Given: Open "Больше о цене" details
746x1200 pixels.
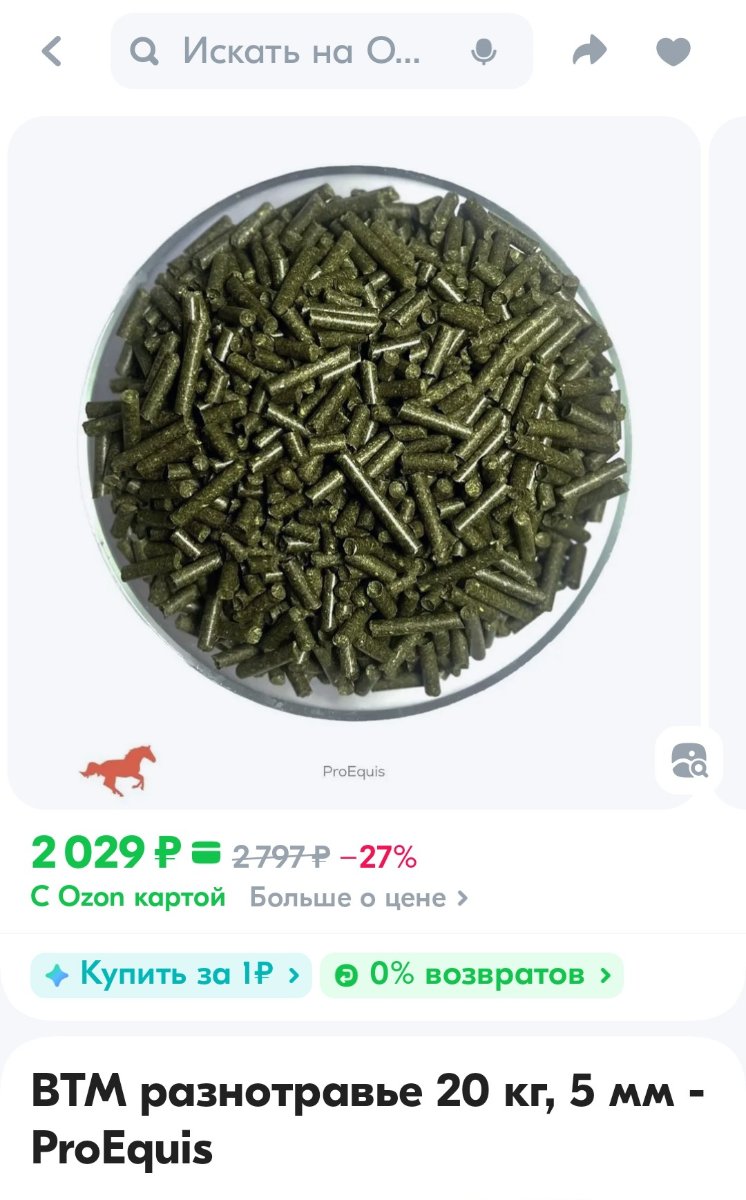Looking at the screenshot, I should coord(358,897).
